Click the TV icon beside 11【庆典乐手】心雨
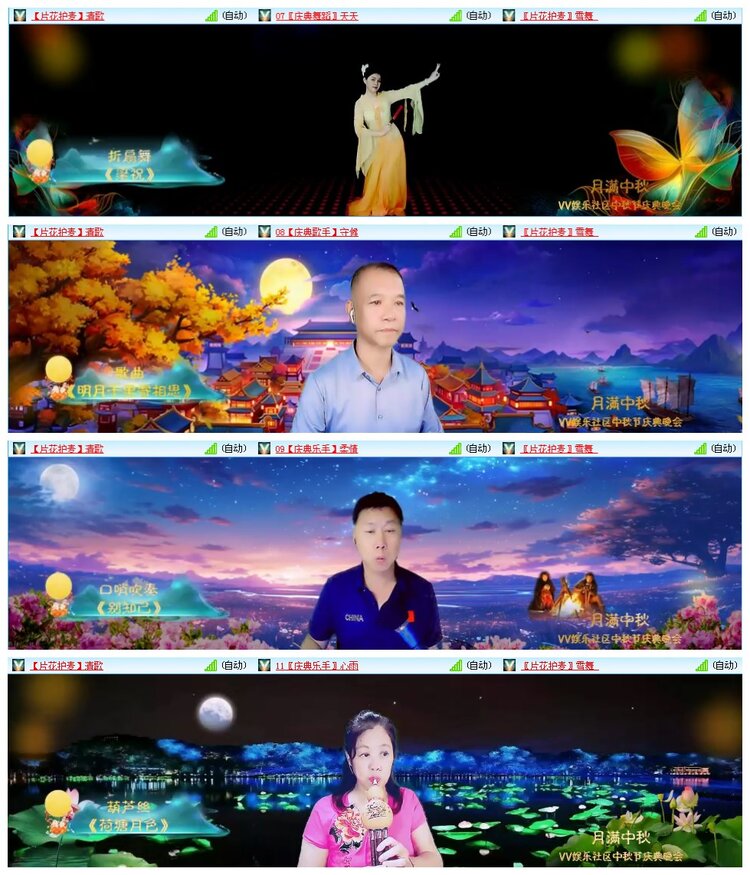The width and height of the screenshot is (750, 875). click(264, 665)
